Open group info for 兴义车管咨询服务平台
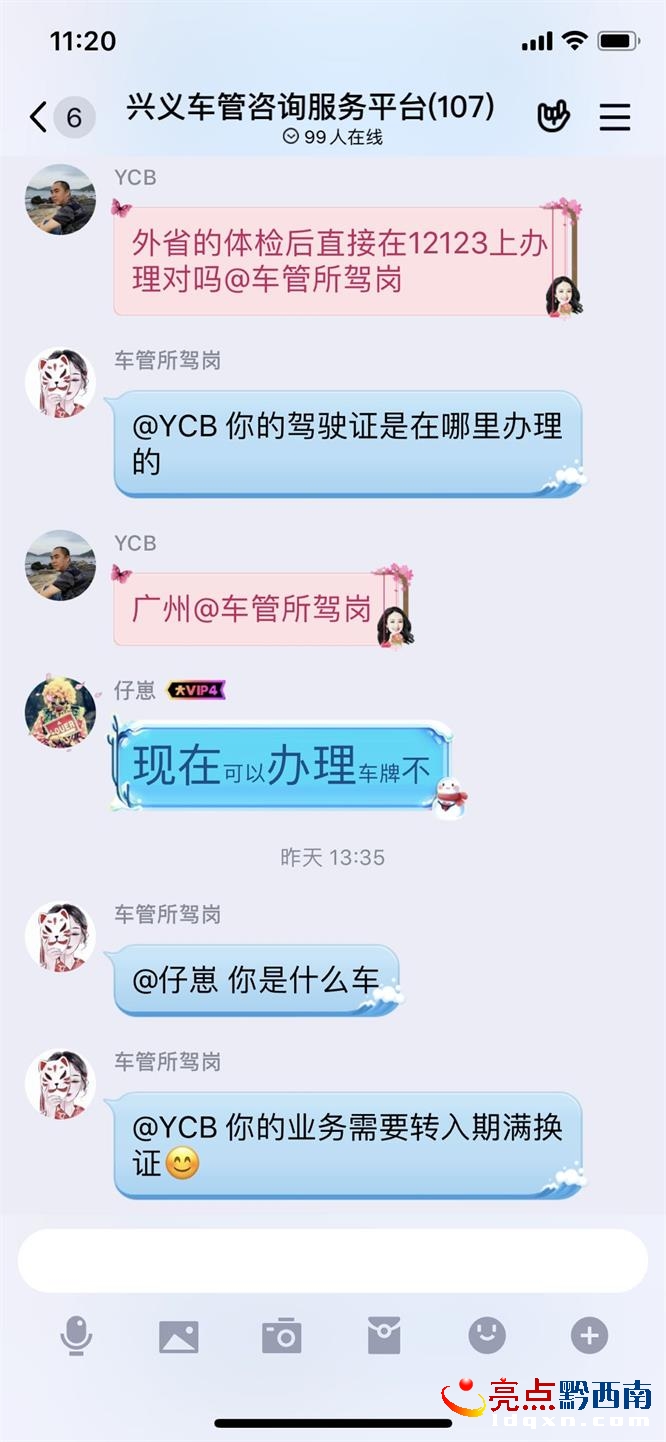Image resolution: width=666 pixels, height=1442 pixels. (x=310, y=108)
